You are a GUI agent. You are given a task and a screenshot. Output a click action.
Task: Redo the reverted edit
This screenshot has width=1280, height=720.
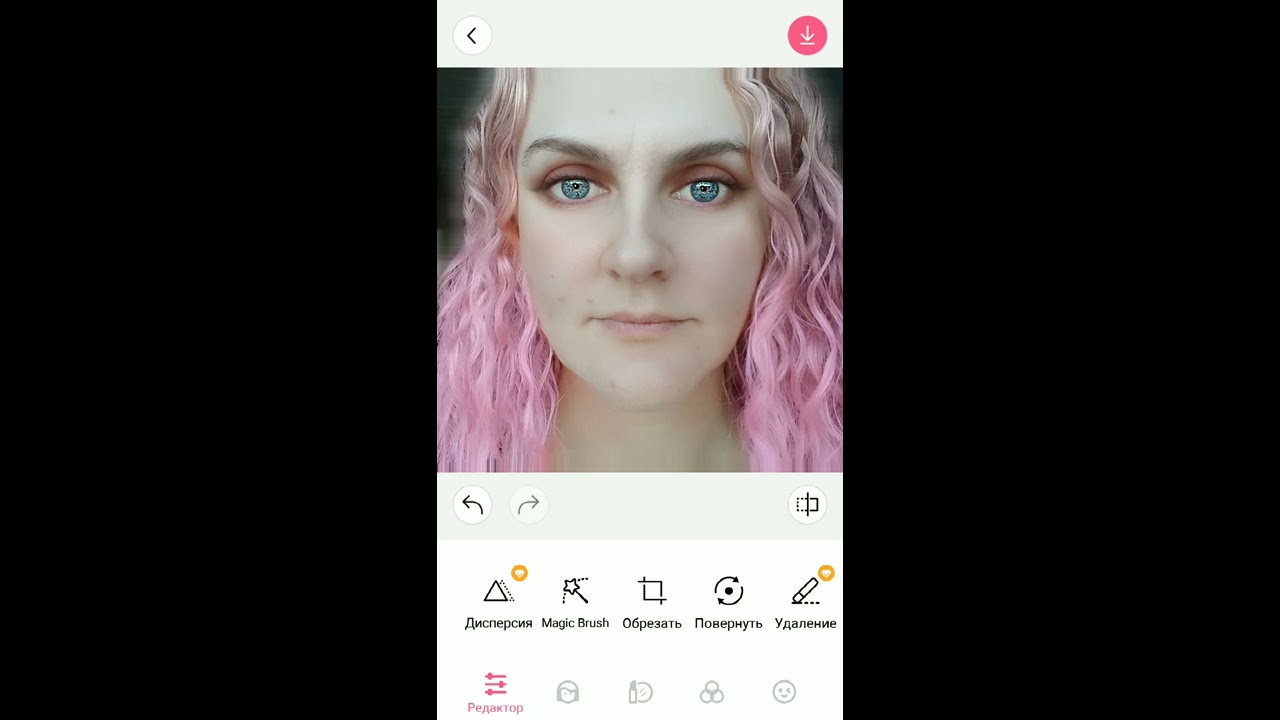[x=529, y=505]
